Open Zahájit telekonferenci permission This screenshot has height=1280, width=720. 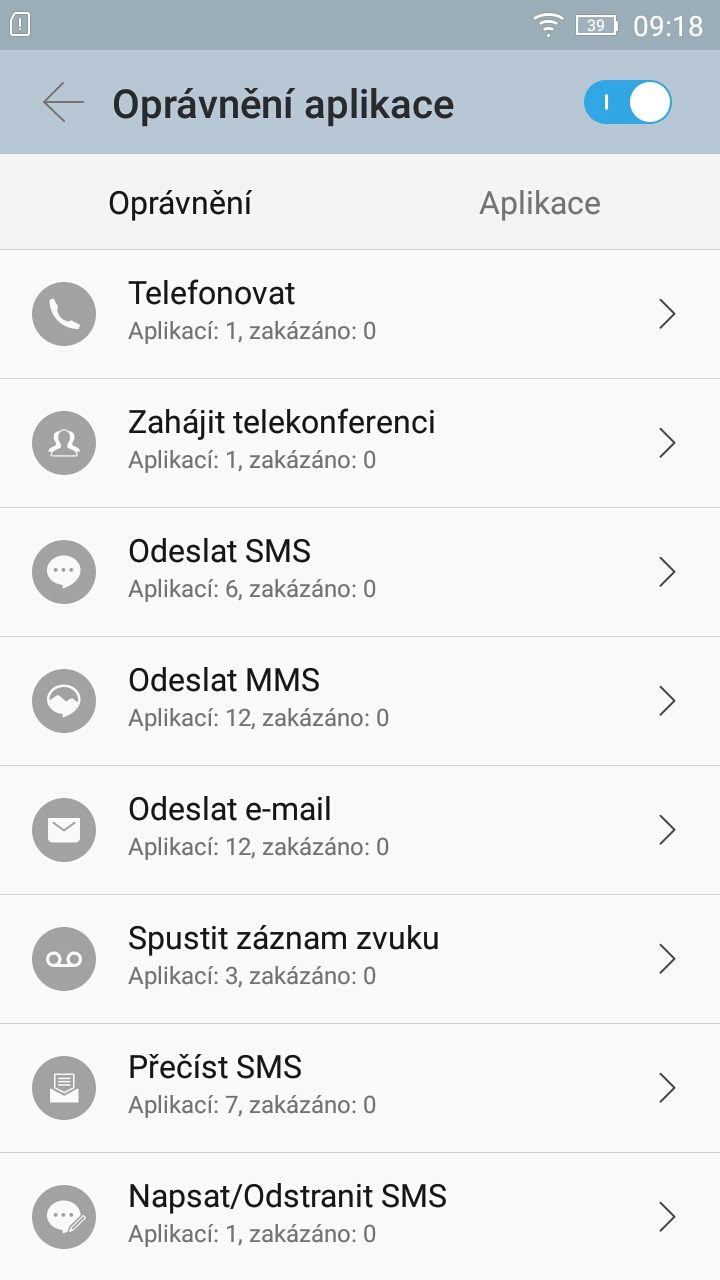point(360,443)
